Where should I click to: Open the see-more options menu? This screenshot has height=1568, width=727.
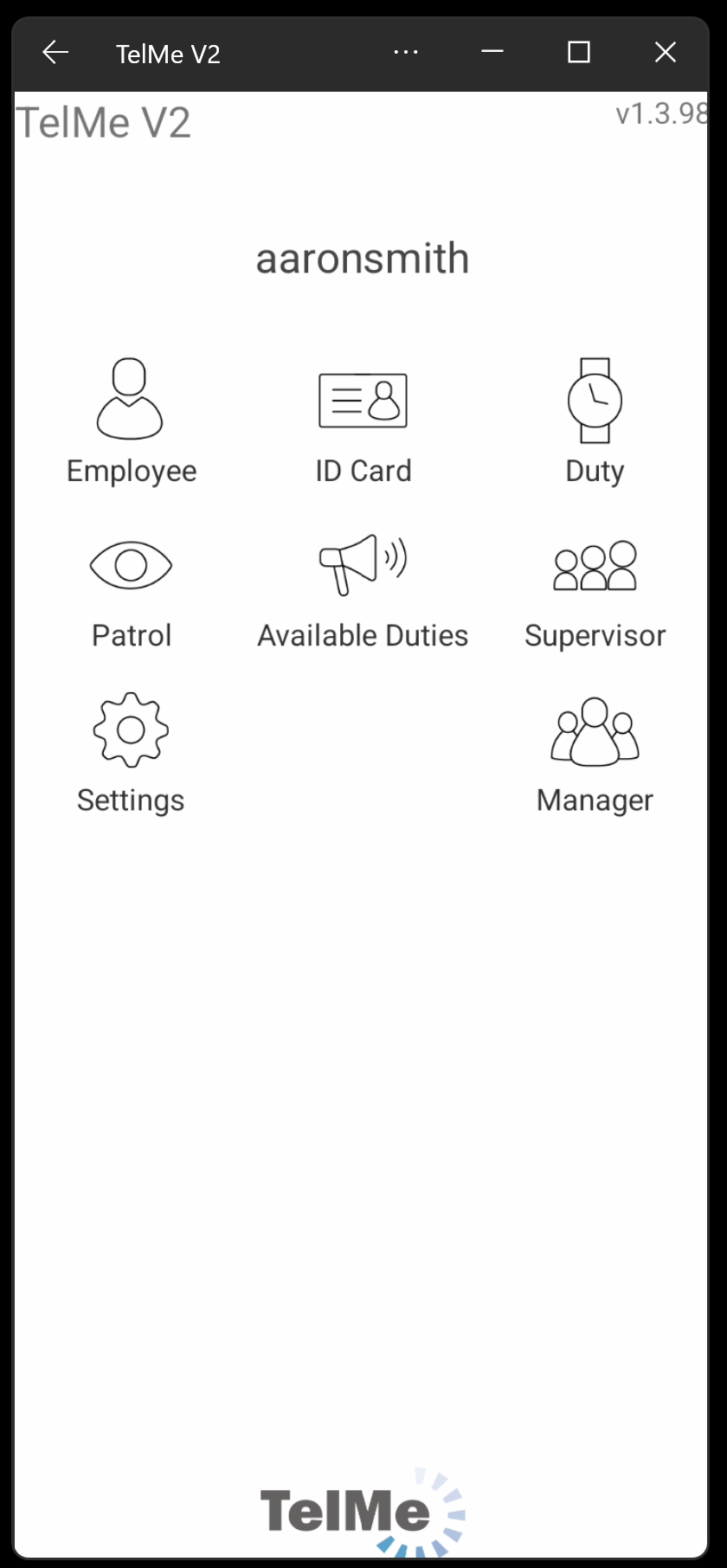[x=406, y=52]
